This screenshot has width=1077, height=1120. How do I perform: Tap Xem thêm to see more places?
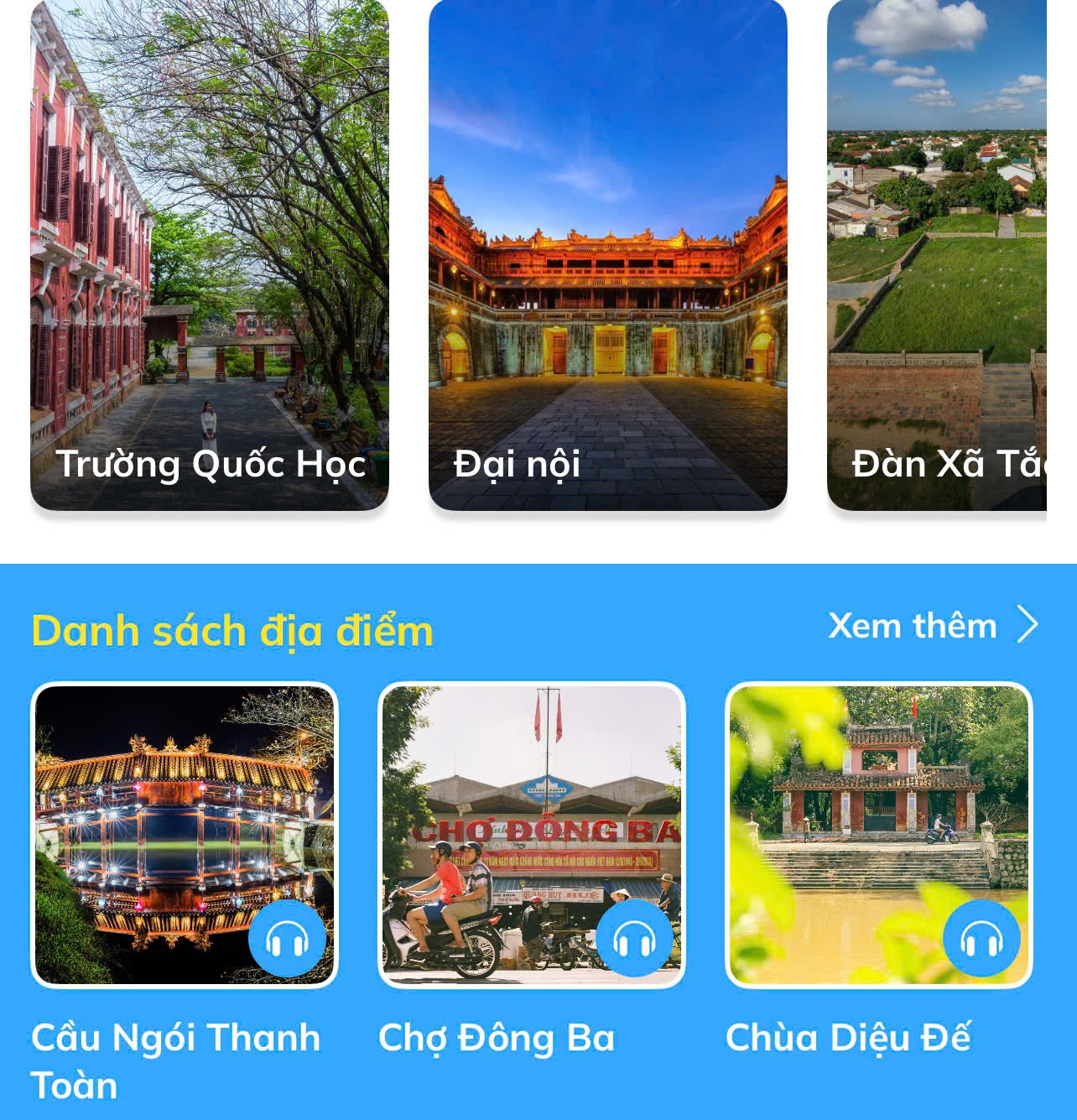(x=933, y=626)
